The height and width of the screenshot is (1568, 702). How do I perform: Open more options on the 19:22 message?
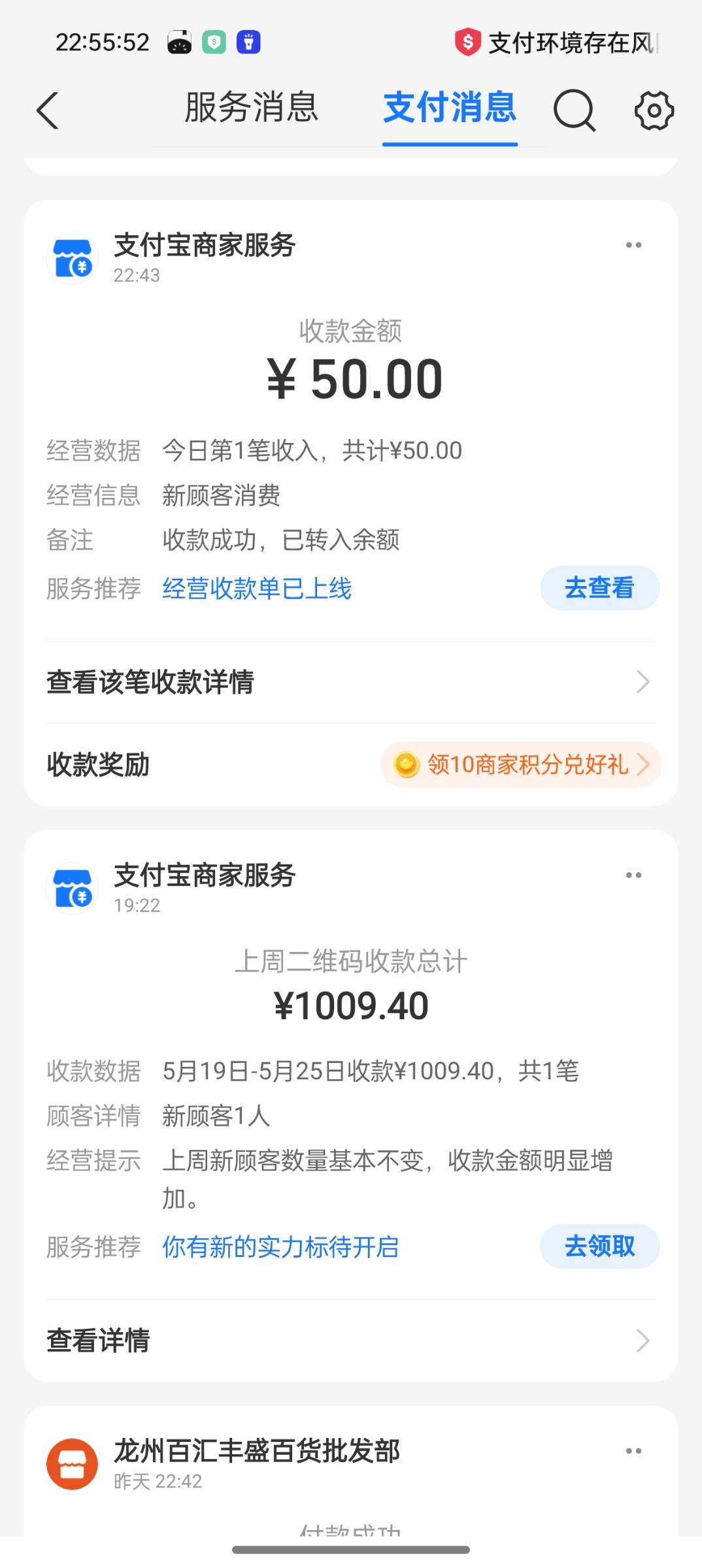point(633,875)
